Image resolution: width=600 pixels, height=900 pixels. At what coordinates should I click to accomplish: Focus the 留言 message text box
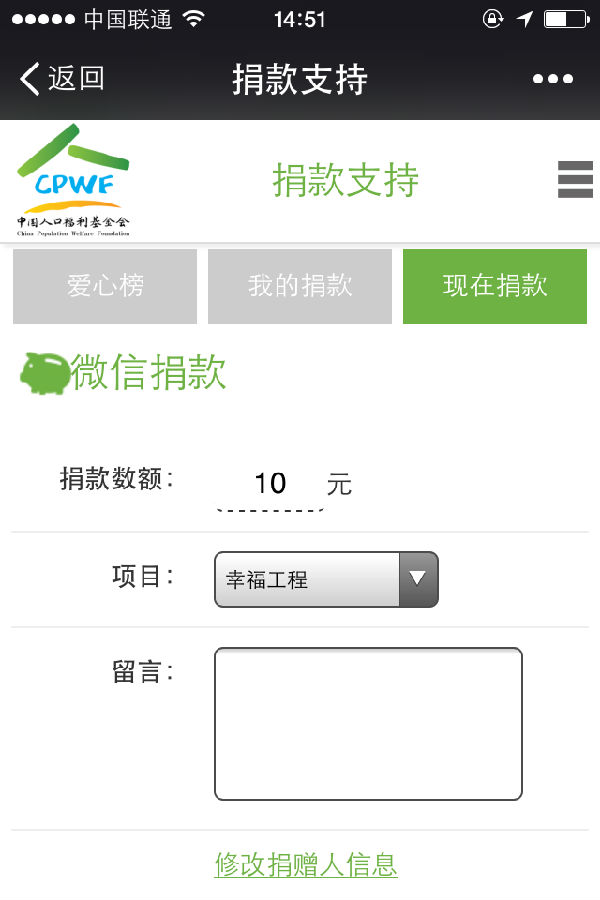tap(368, 724)
